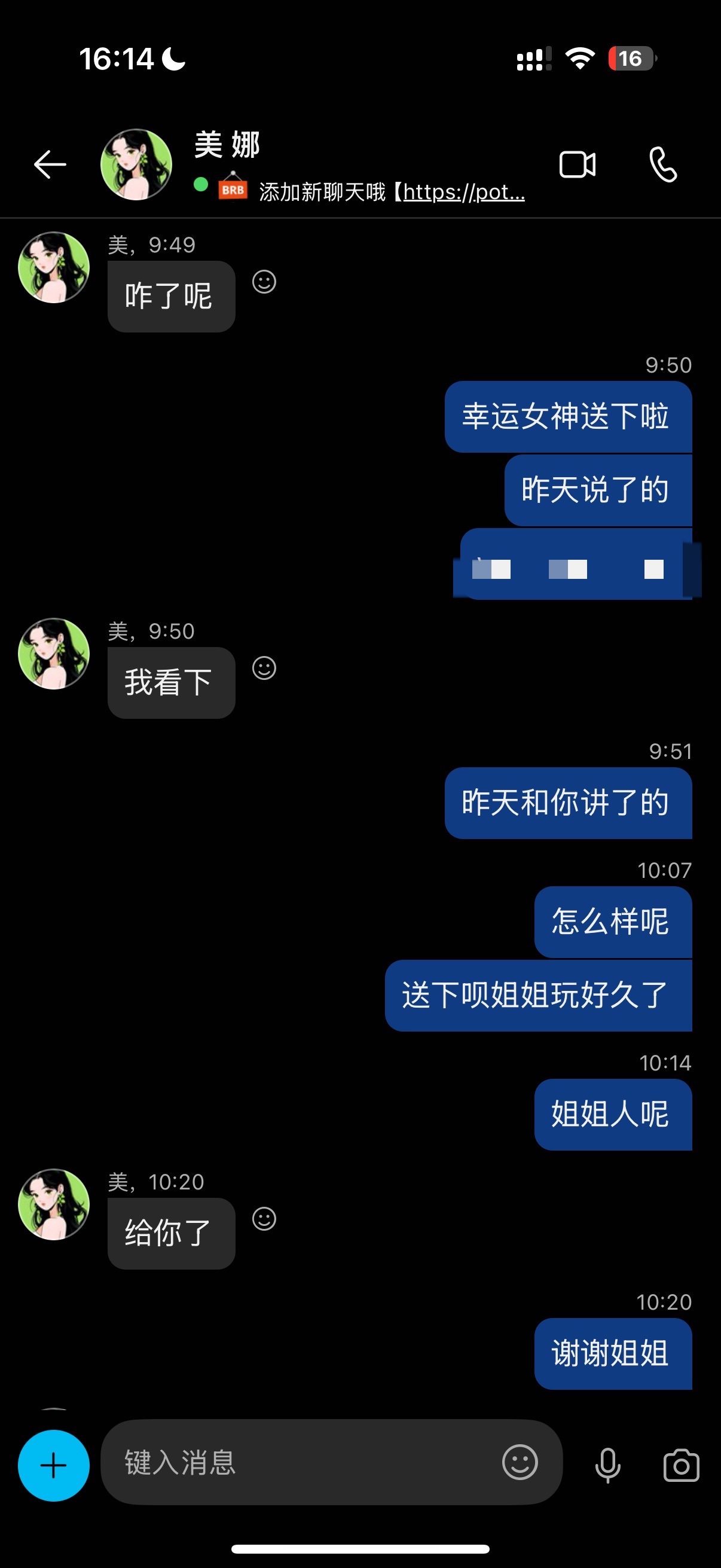Image resolution: width=721 pixels, height=1568 pixels.
Task: Open the blue plus attachment menu
Action: coord(54,1465)
